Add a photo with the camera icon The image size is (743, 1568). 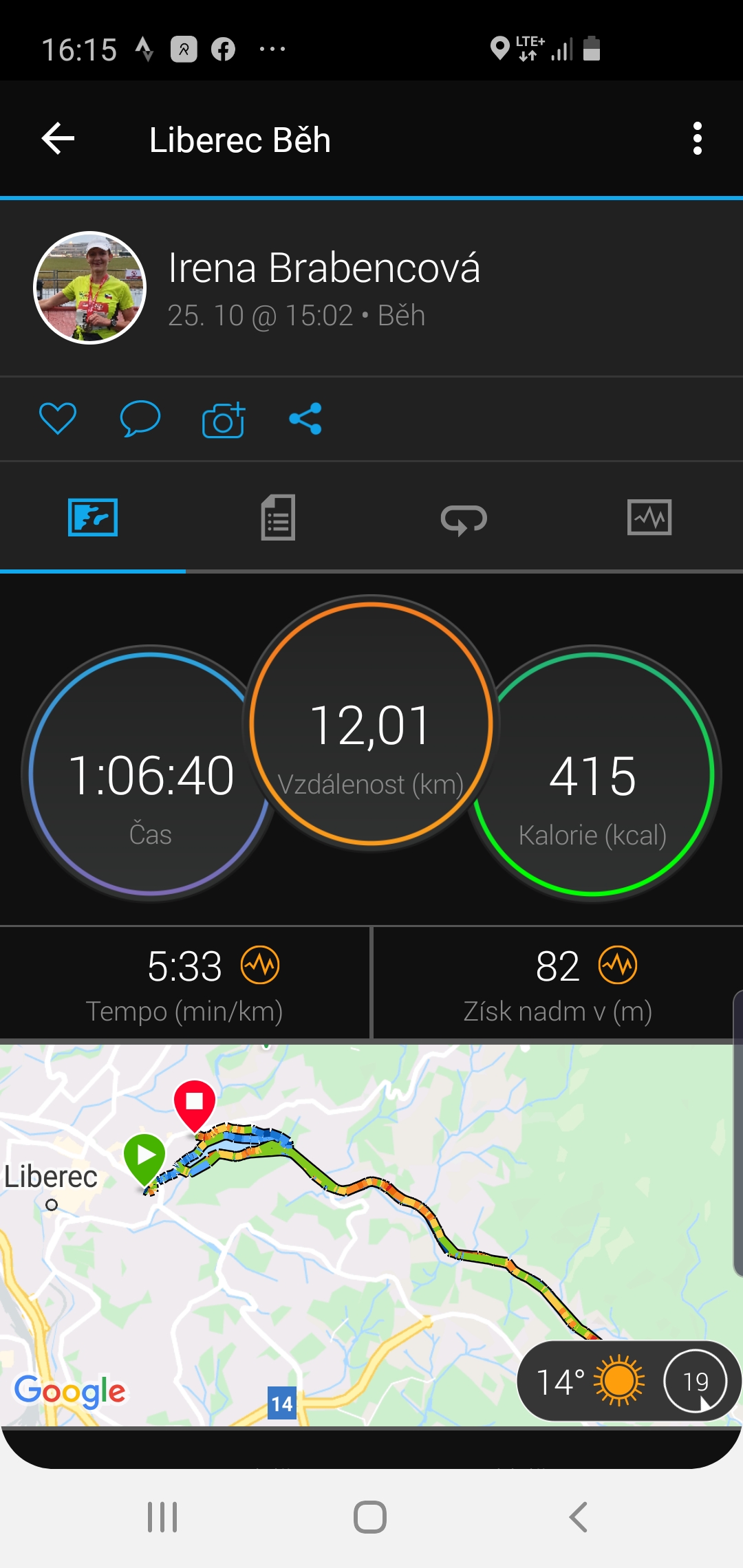point(224,419)
